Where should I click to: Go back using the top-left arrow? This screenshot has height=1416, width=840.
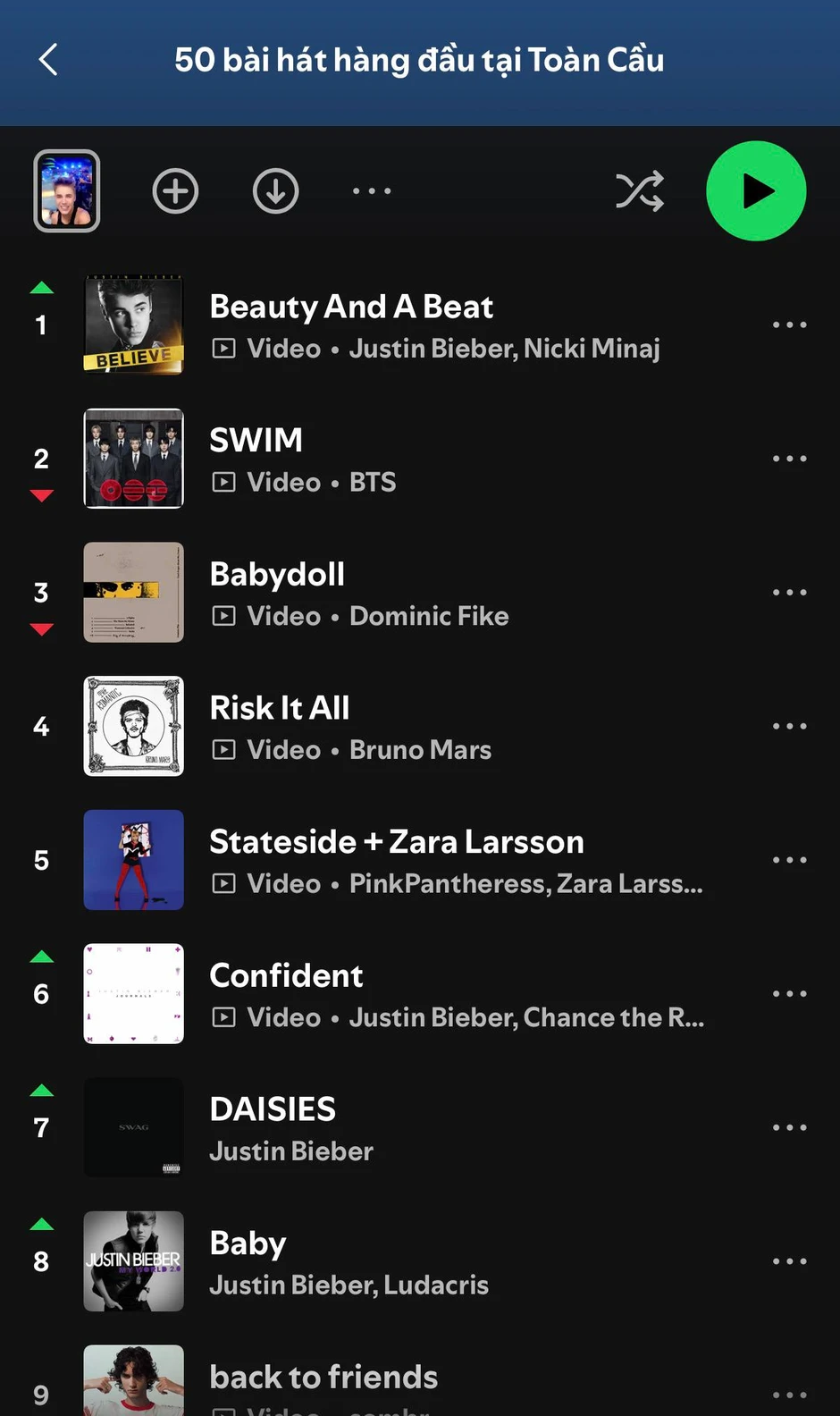[x=48, y=60]
